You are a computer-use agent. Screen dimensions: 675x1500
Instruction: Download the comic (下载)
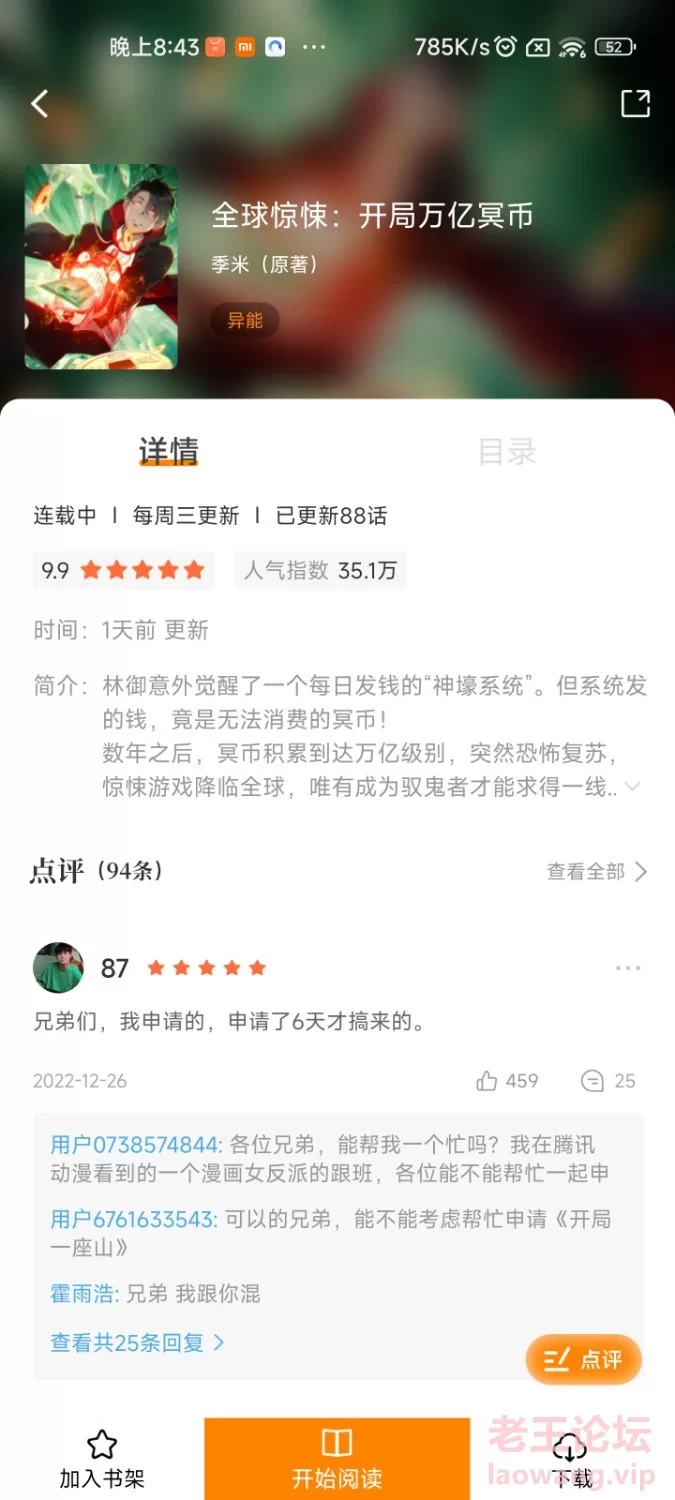572,1459
